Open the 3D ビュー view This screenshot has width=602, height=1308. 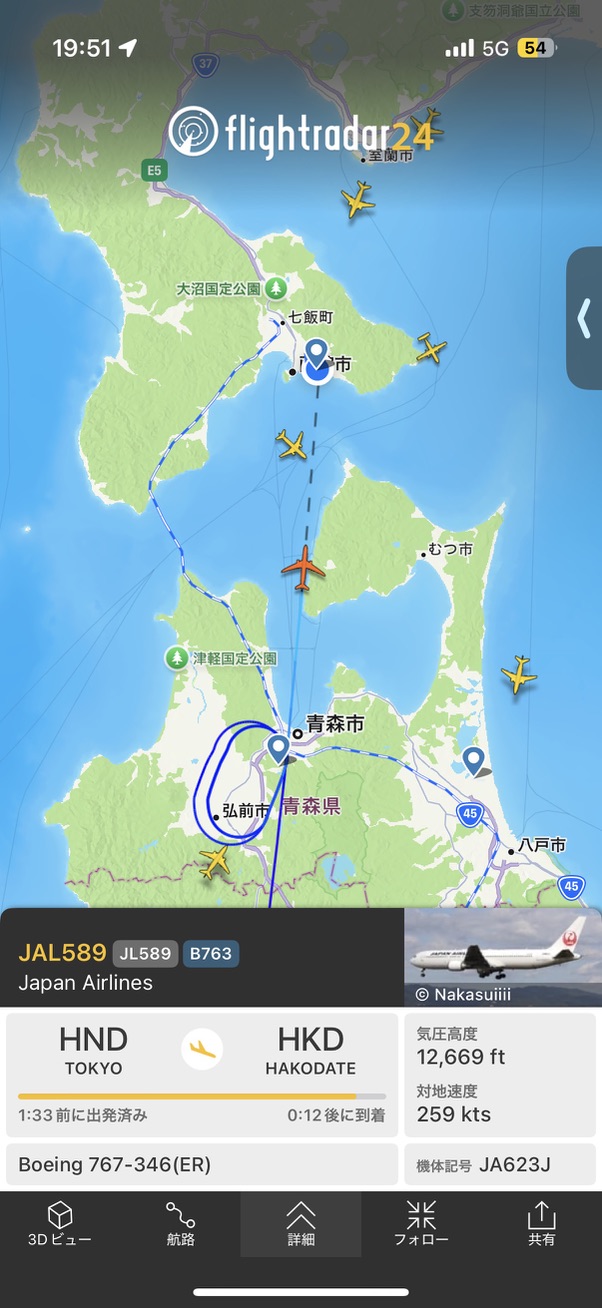[x=59, y=1223]
